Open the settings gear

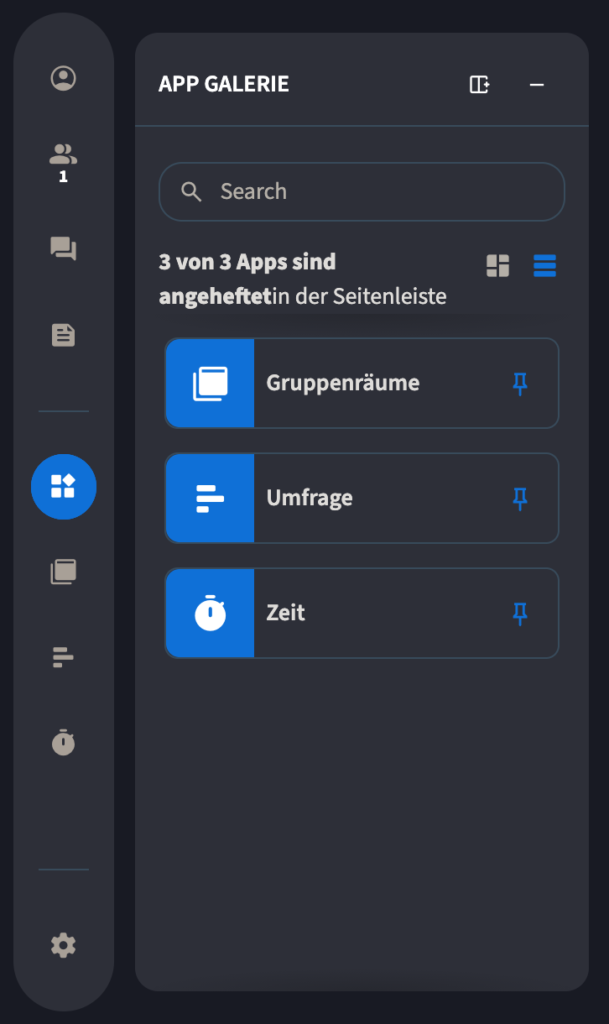click(x=63, y=945)
